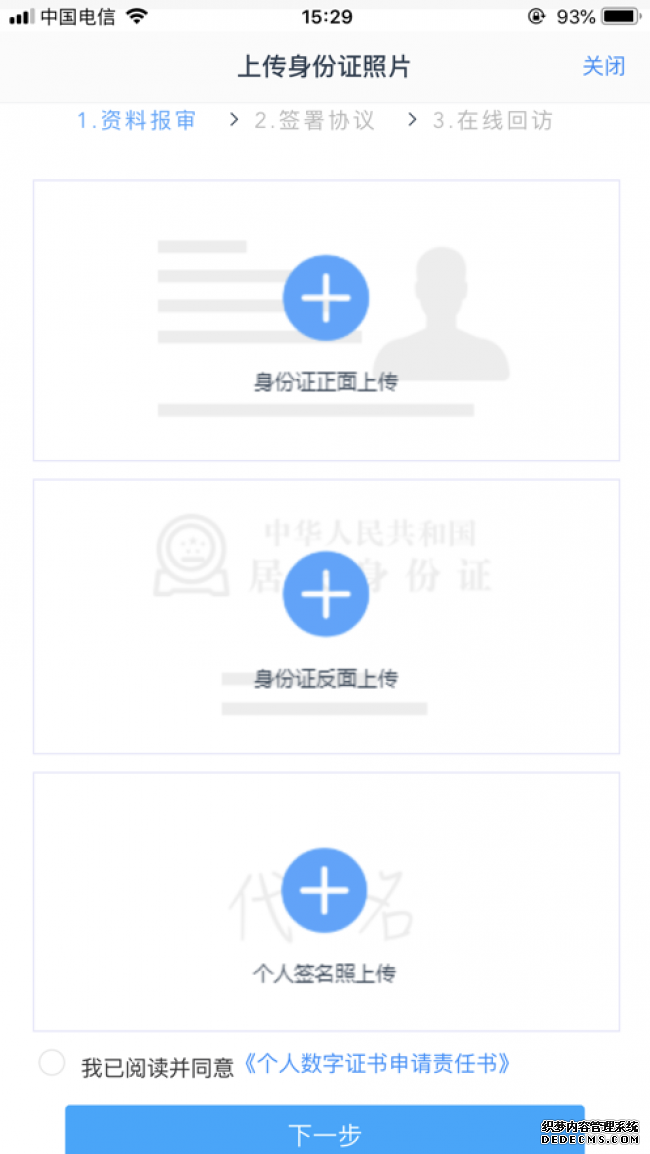The width and height of the screenshot is (650, 1154).
Task: Tap the 下一步 button
Action: (x=325, y=1132)
